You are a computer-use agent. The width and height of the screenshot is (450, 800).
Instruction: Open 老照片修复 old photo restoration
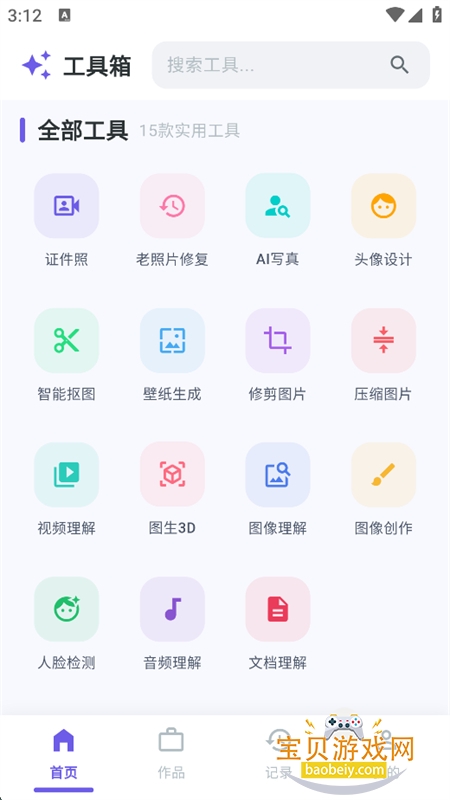172,220
